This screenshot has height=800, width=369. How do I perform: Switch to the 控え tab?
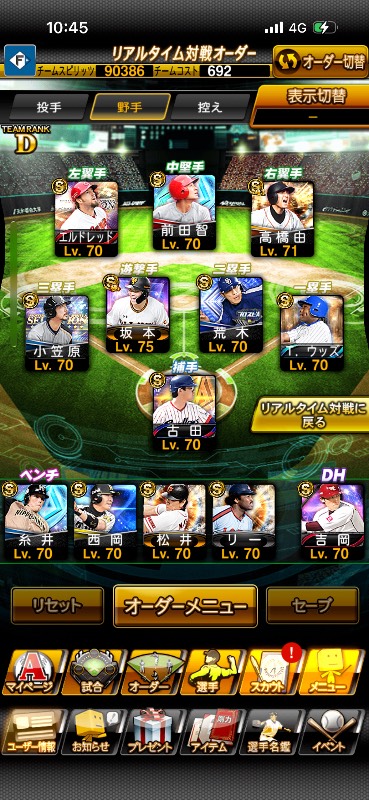tap(210, 107)
